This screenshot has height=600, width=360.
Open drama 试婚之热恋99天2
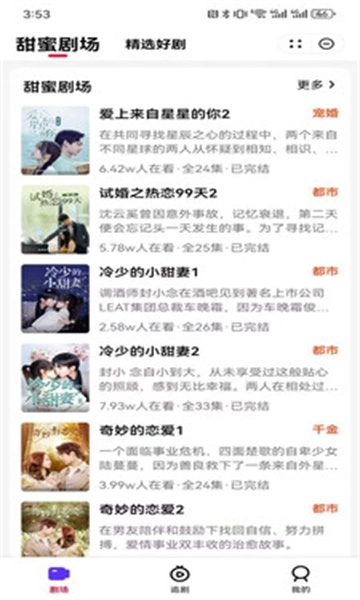click(180, 220)
